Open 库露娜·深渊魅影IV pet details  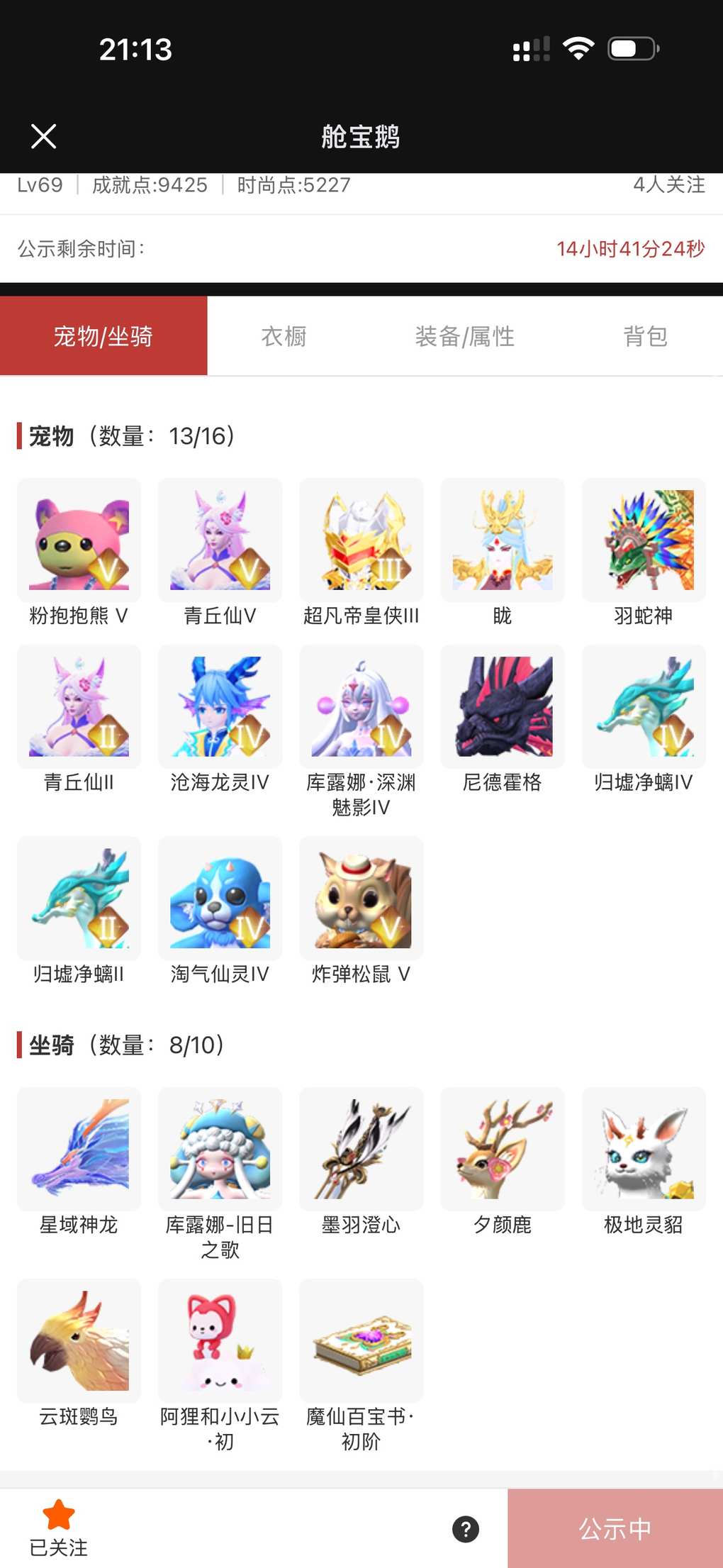pos(361,707)
